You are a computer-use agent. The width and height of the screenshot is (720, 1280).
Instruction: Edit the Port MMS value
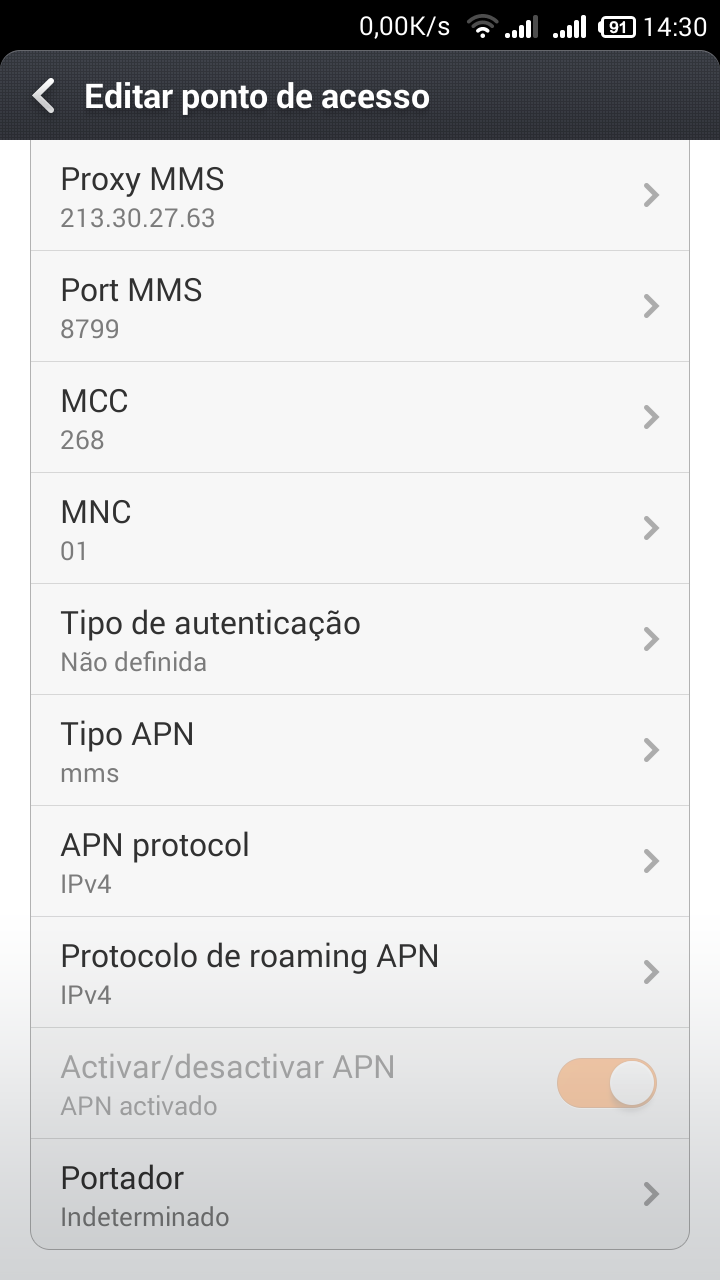click(x=360, y=306)
